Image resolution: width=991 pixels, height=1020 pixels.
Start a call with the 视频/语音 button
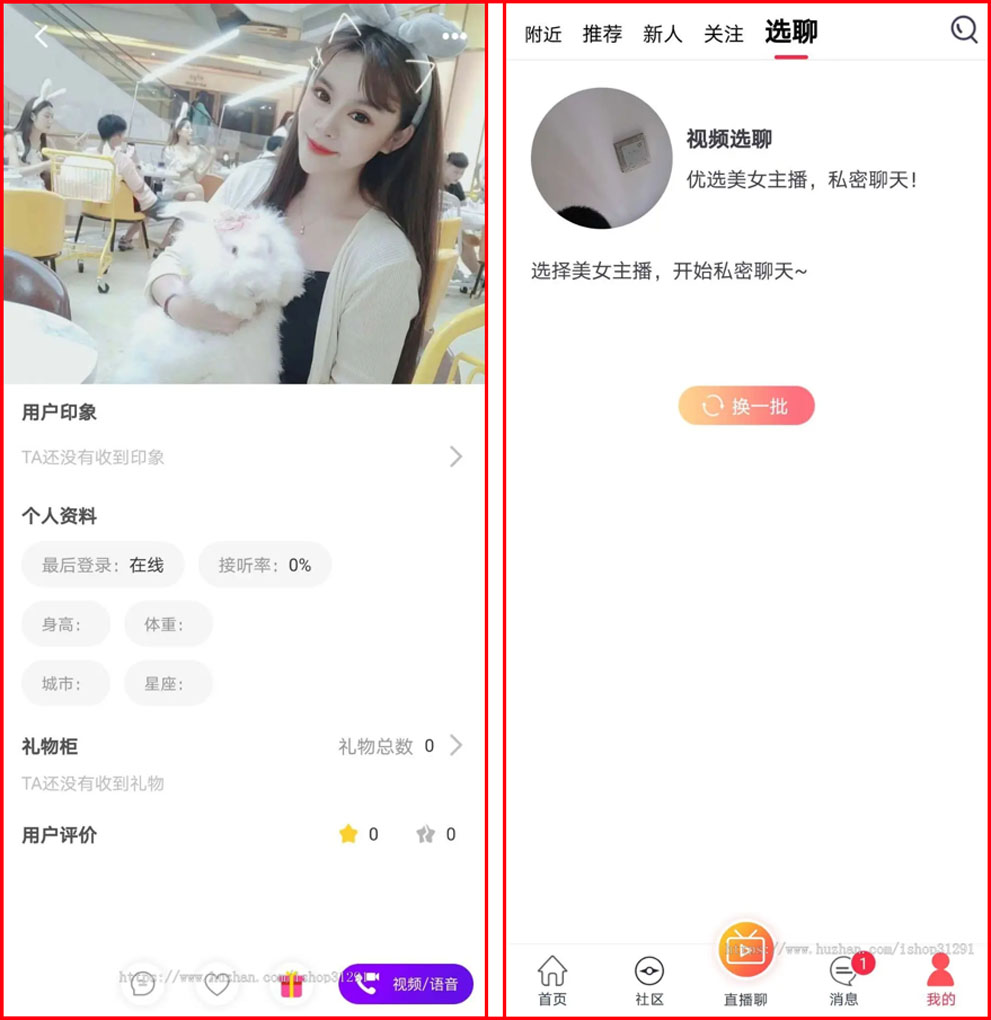click(405, 984)
